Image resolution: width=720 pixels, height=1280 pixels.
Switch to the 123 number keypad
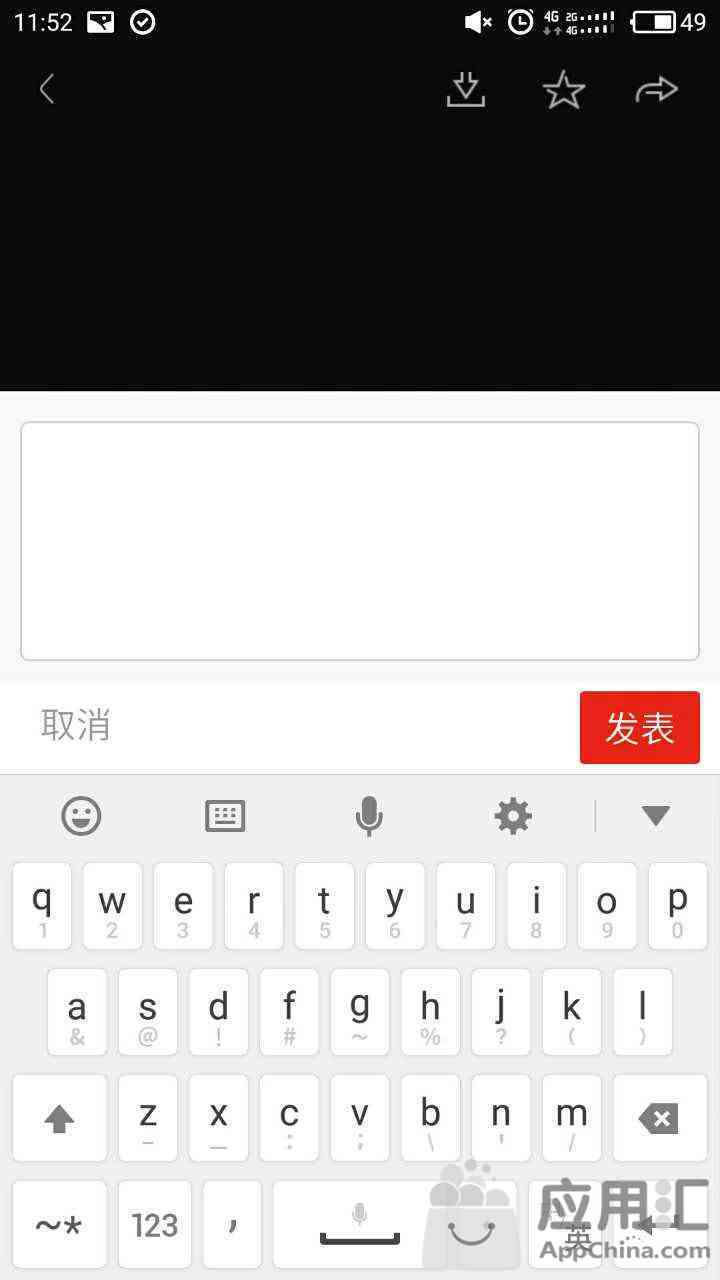(x=155, y=1225)
